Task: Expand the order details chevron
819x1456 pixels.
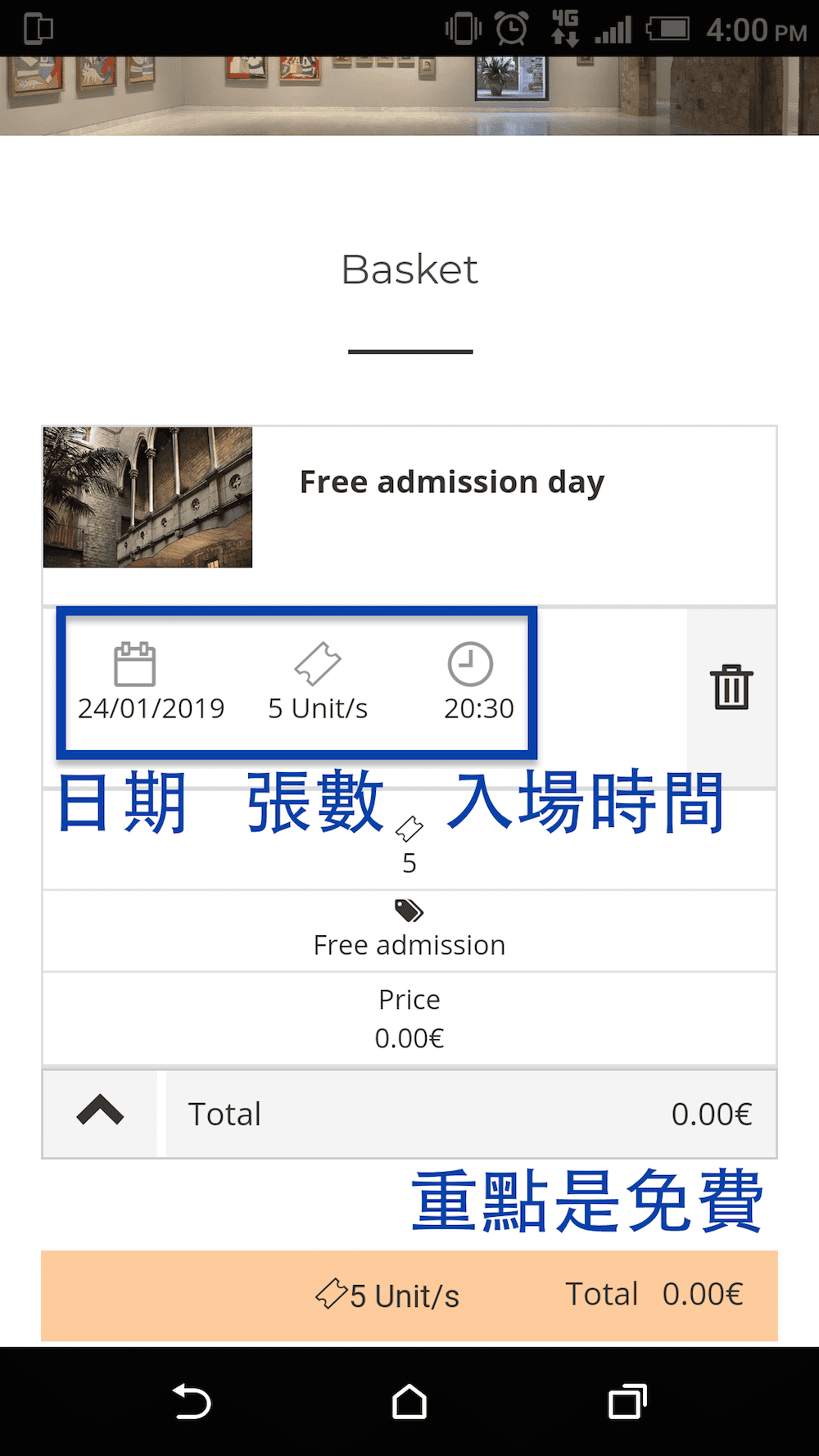Action: (100, 1114)
